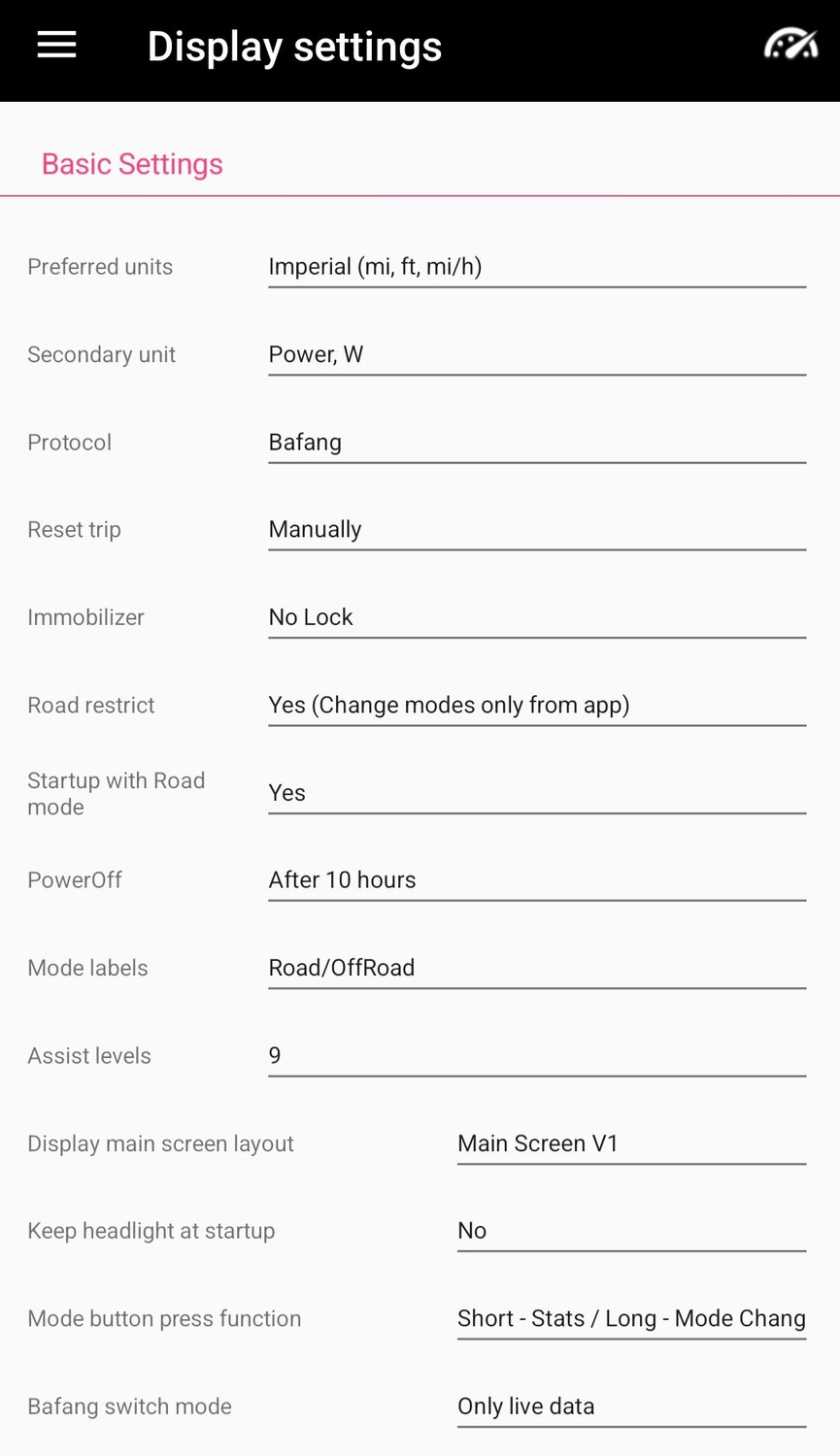Viewport: 840px width, 1456px height.
Task: Open Startup with Road mode dropdown
Action: 537,793
